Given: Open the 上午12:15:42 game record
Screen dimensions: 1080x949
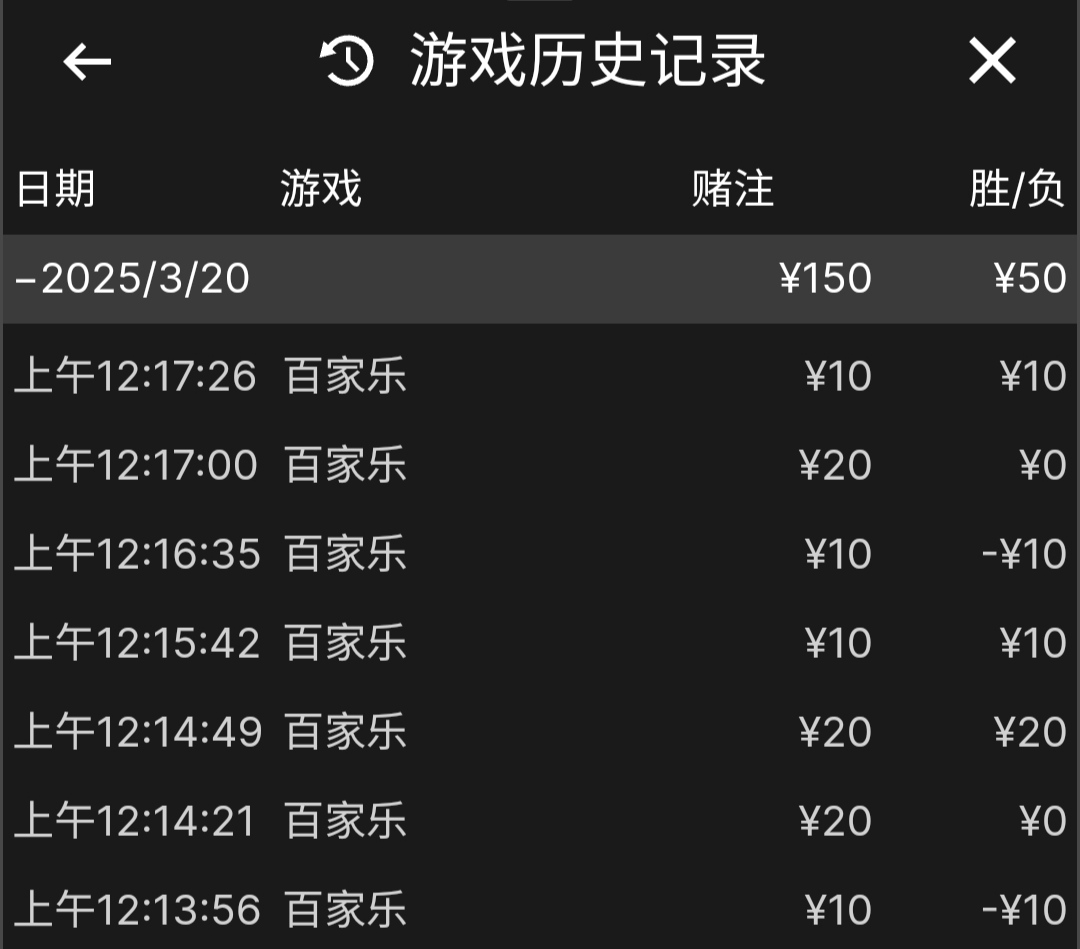Looking at the screenshot, I should coord(540,643).
